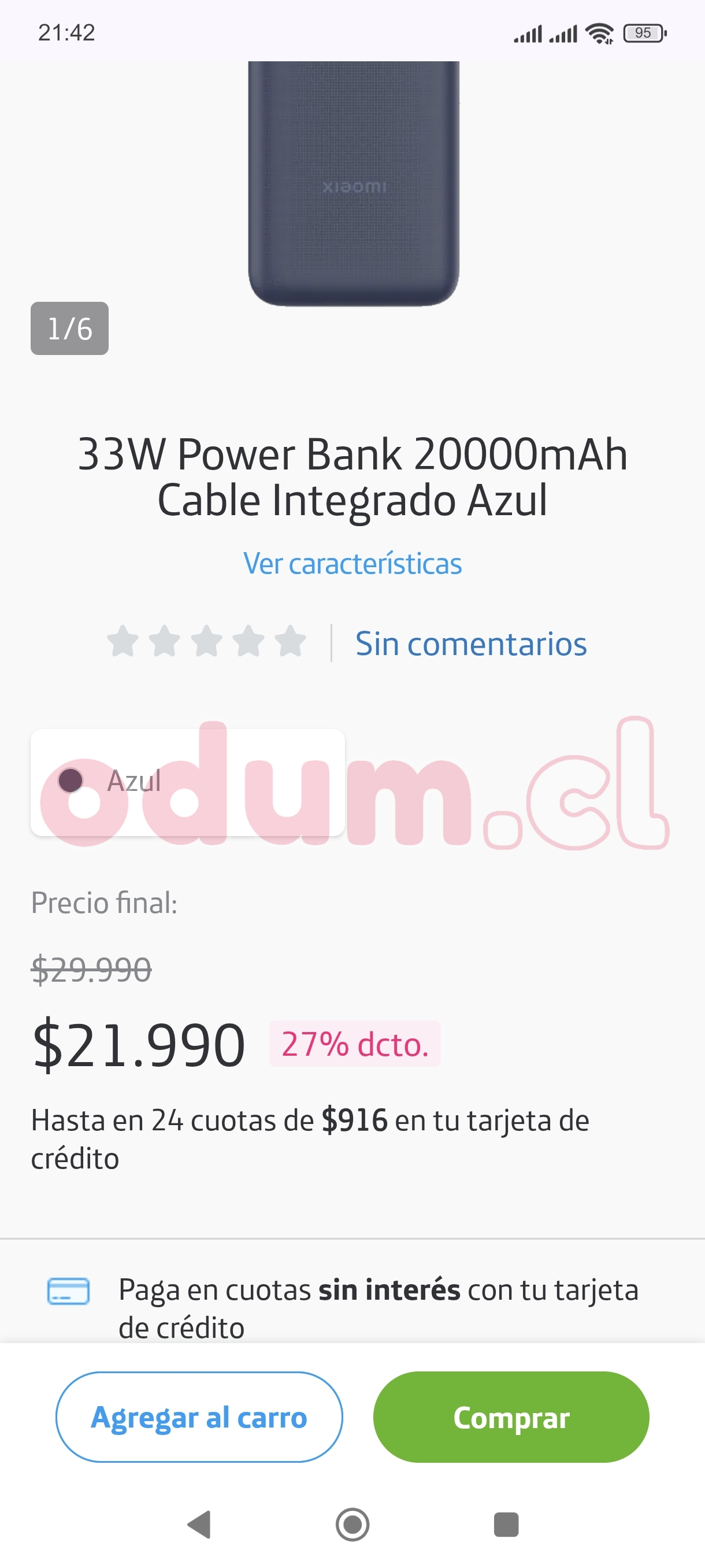This screenshot has width=705, height=1568.
Task: Go to the system home screen
Action: pos(353,1525)
